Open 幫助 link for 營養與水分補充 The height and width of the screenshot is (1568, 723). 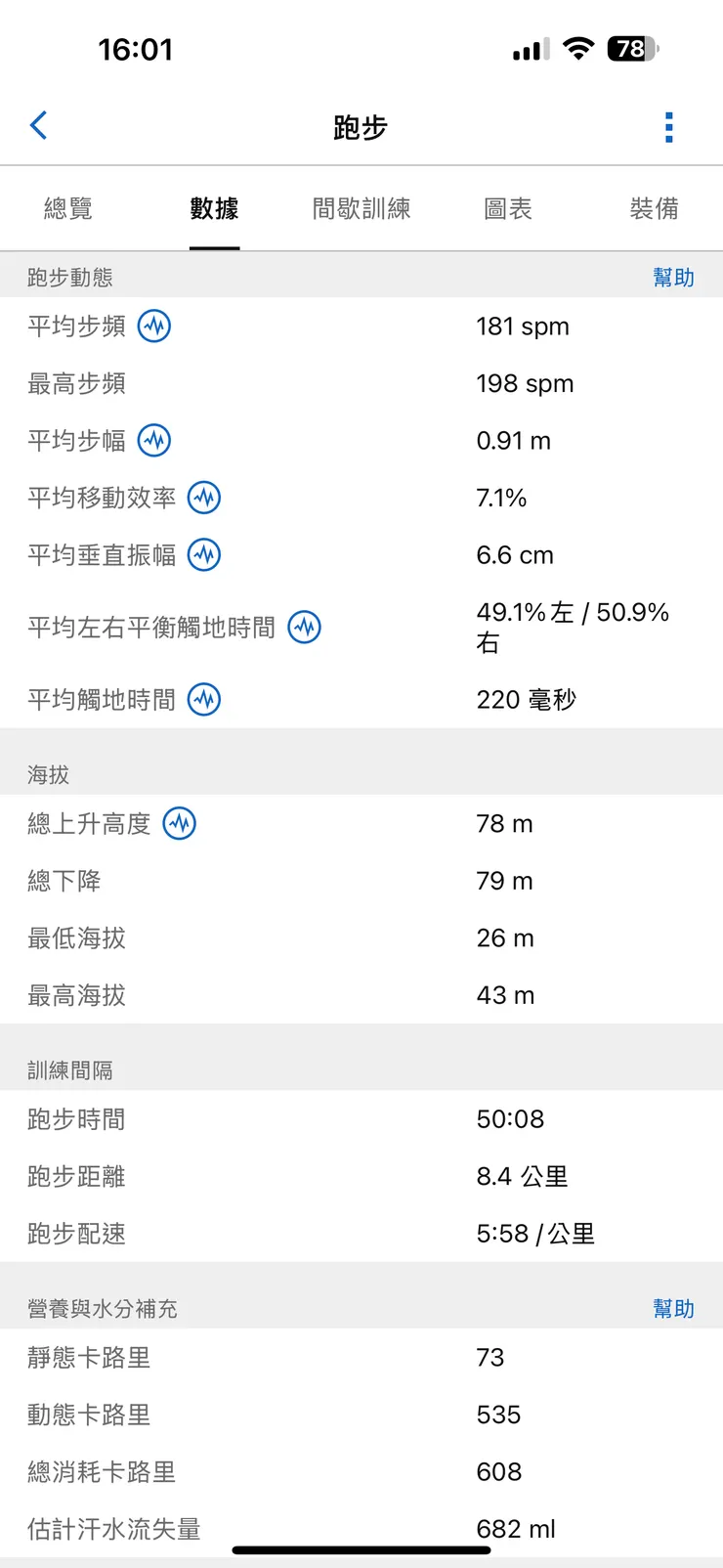(x=673, y=1309)
